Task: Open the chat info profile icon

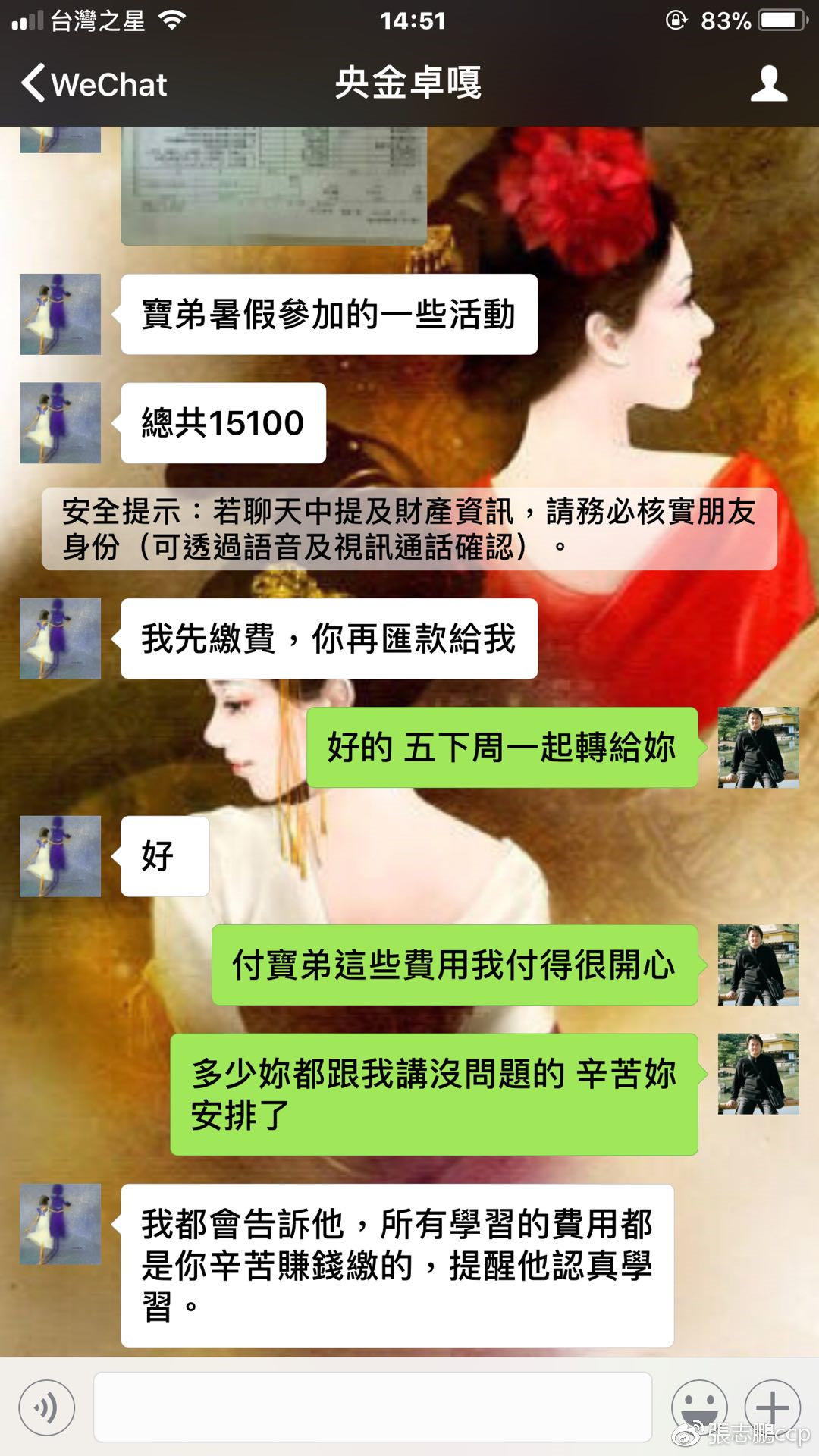Action: click(x=769, y=83)
